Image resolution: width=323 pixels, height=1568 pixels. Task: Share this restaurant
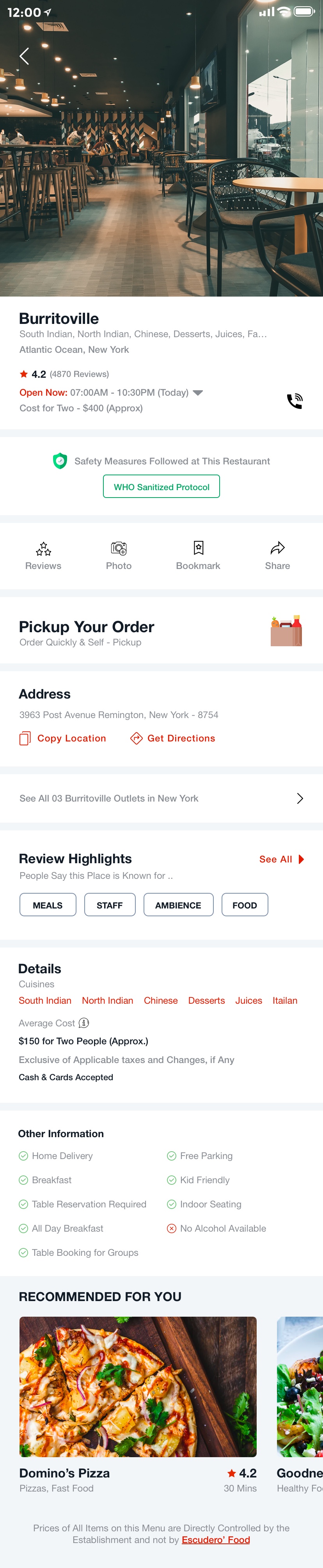tap(277, 556)
